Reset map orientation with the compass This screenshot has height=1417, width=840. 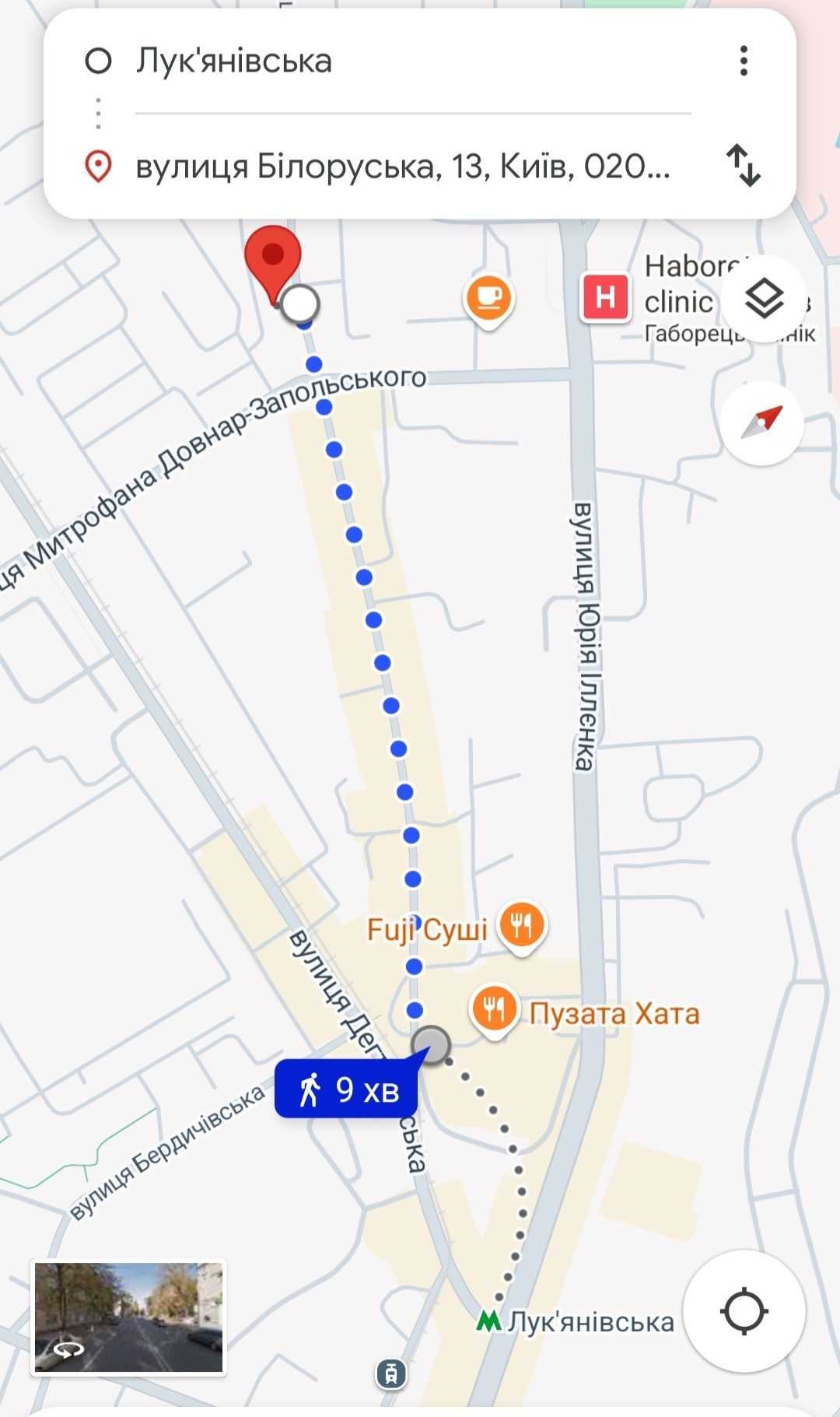pyautogui.click(x=762, y=423)
